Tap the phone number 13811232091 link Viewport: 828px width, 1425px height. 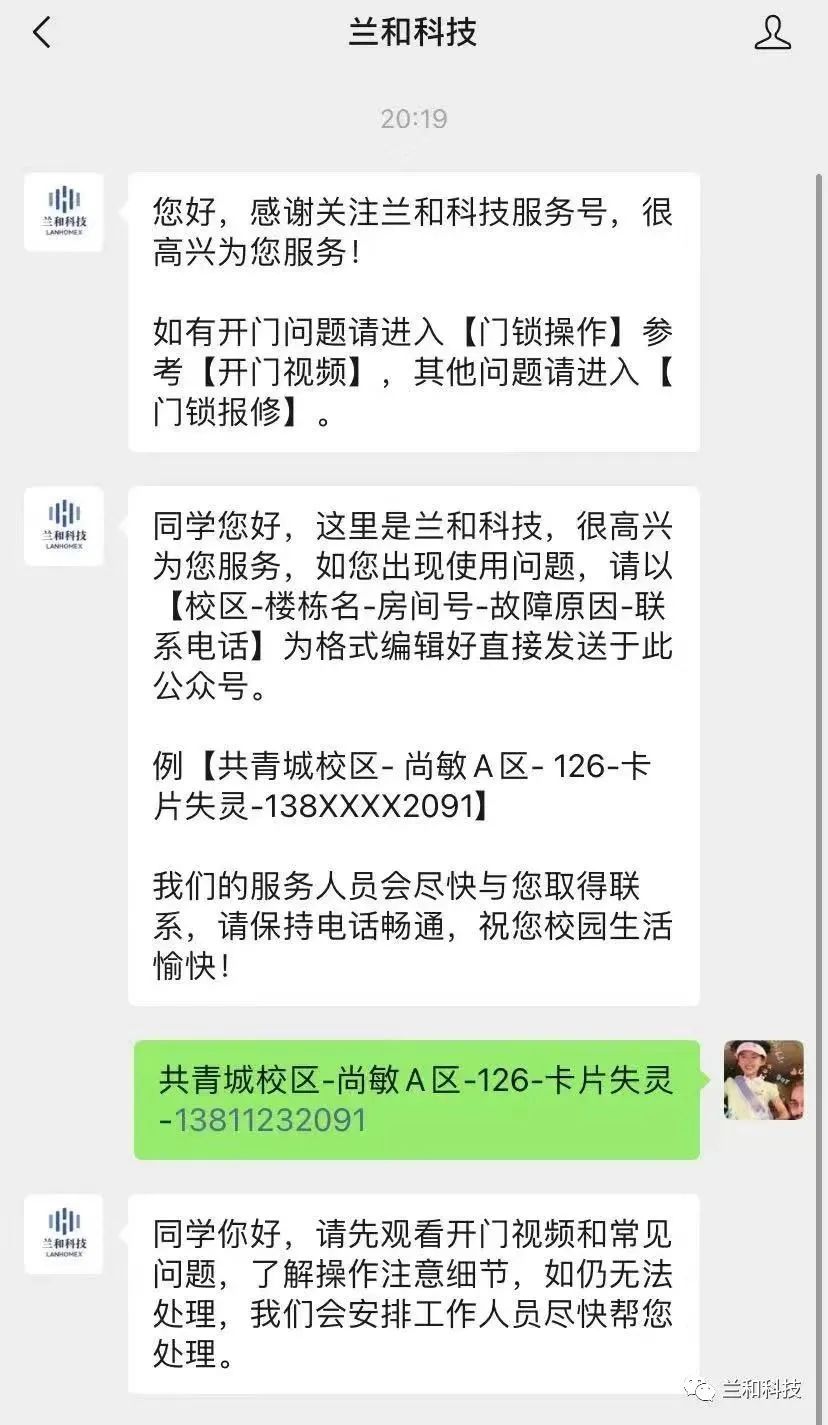270,1120
